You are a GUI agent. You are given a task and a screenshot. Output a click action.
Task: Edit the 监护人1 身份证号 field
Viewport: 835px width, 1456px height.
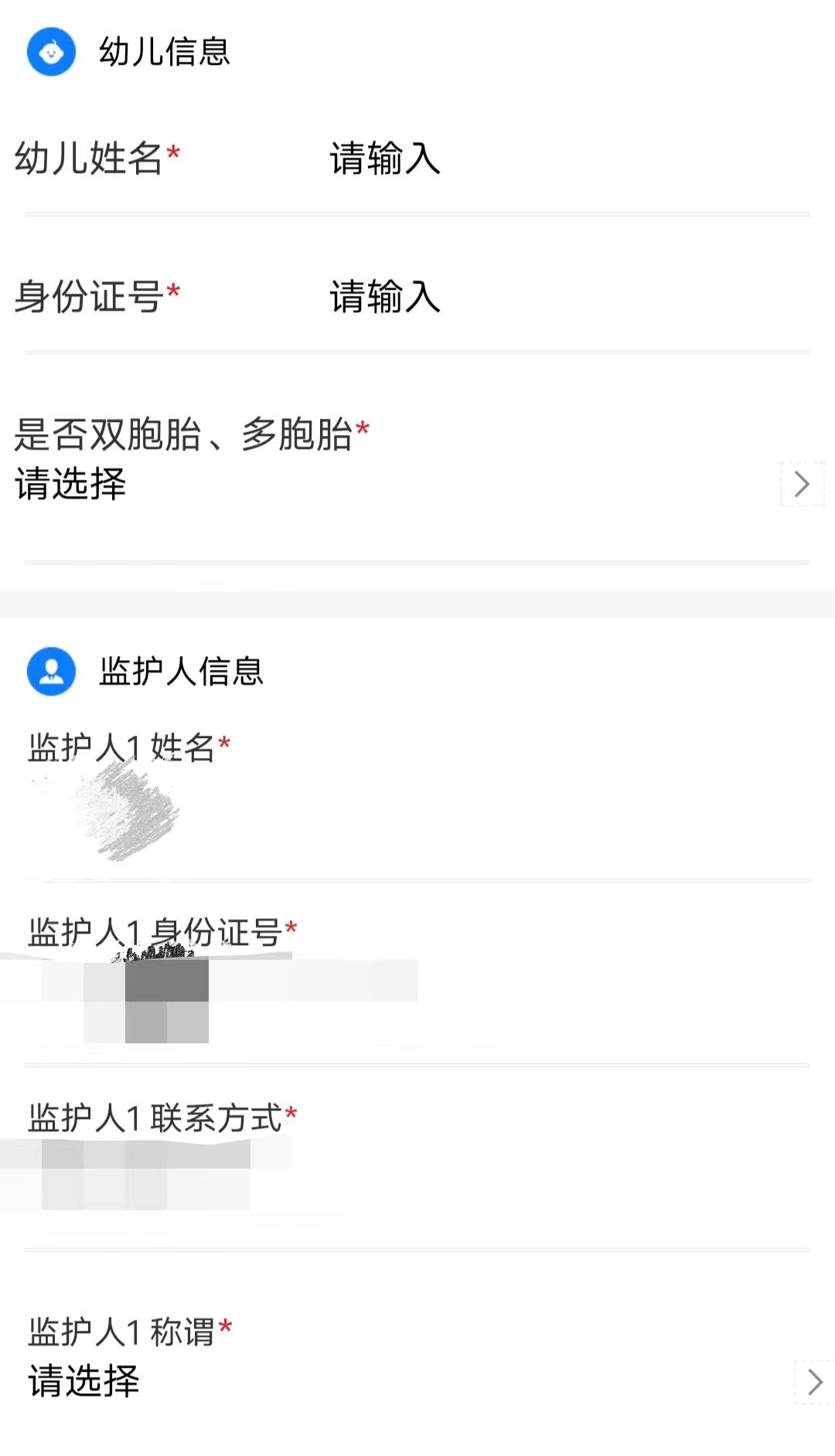click(x=417, y=1000)
